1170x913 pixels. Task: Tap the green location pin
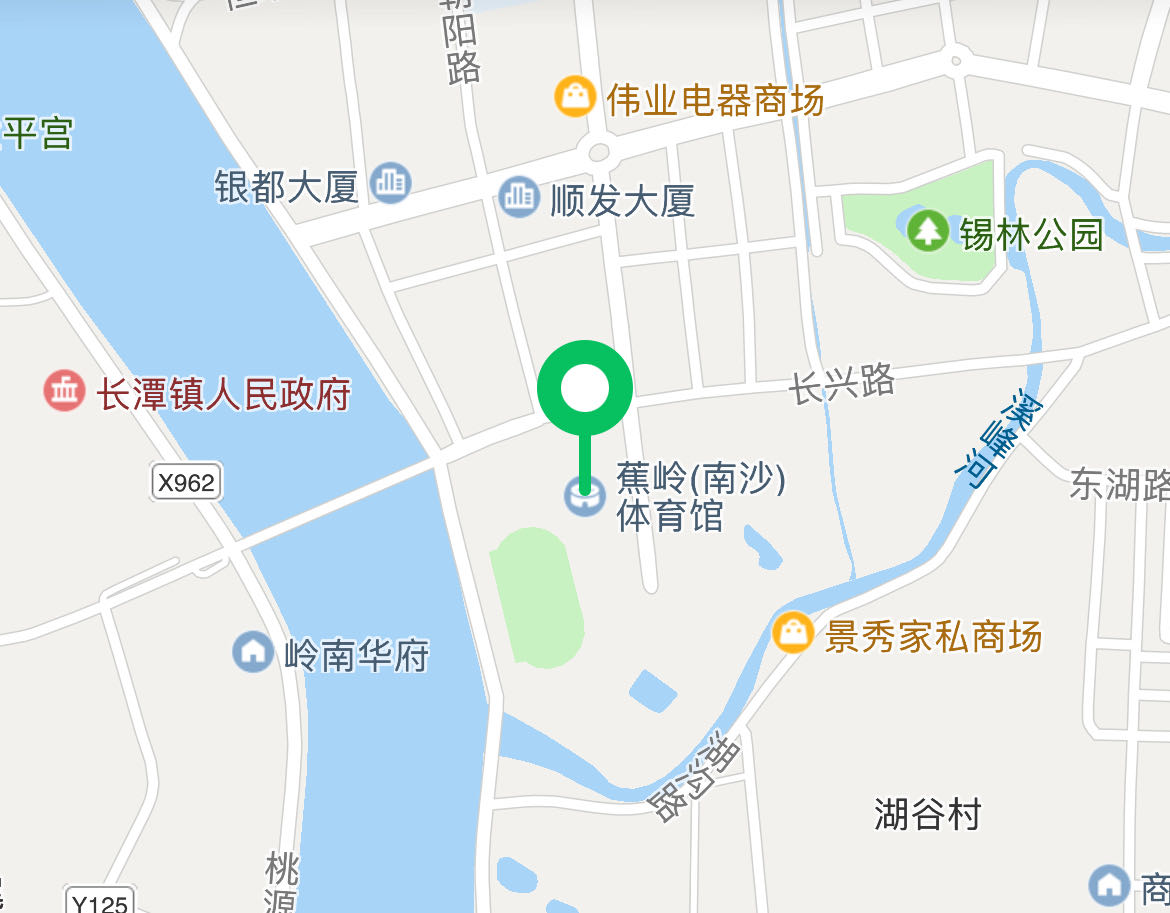(x=585, y=390)
